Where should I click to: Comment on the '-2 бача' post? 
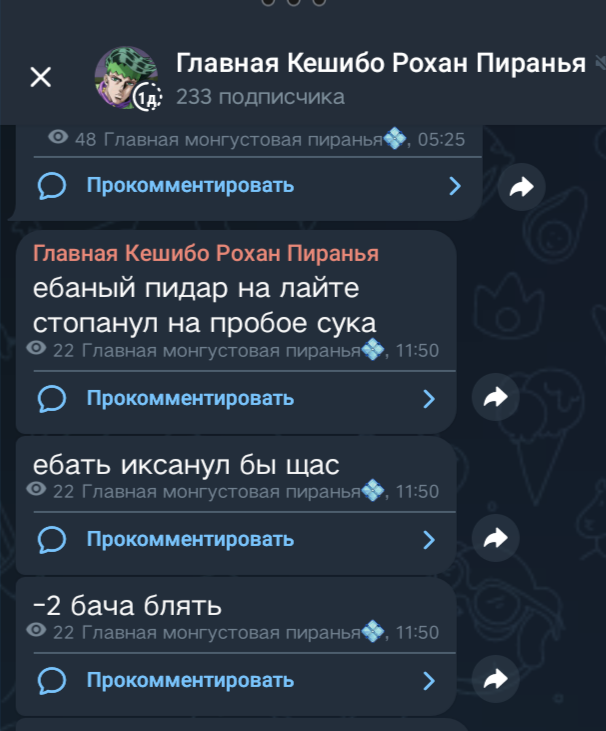coord(189,680)
